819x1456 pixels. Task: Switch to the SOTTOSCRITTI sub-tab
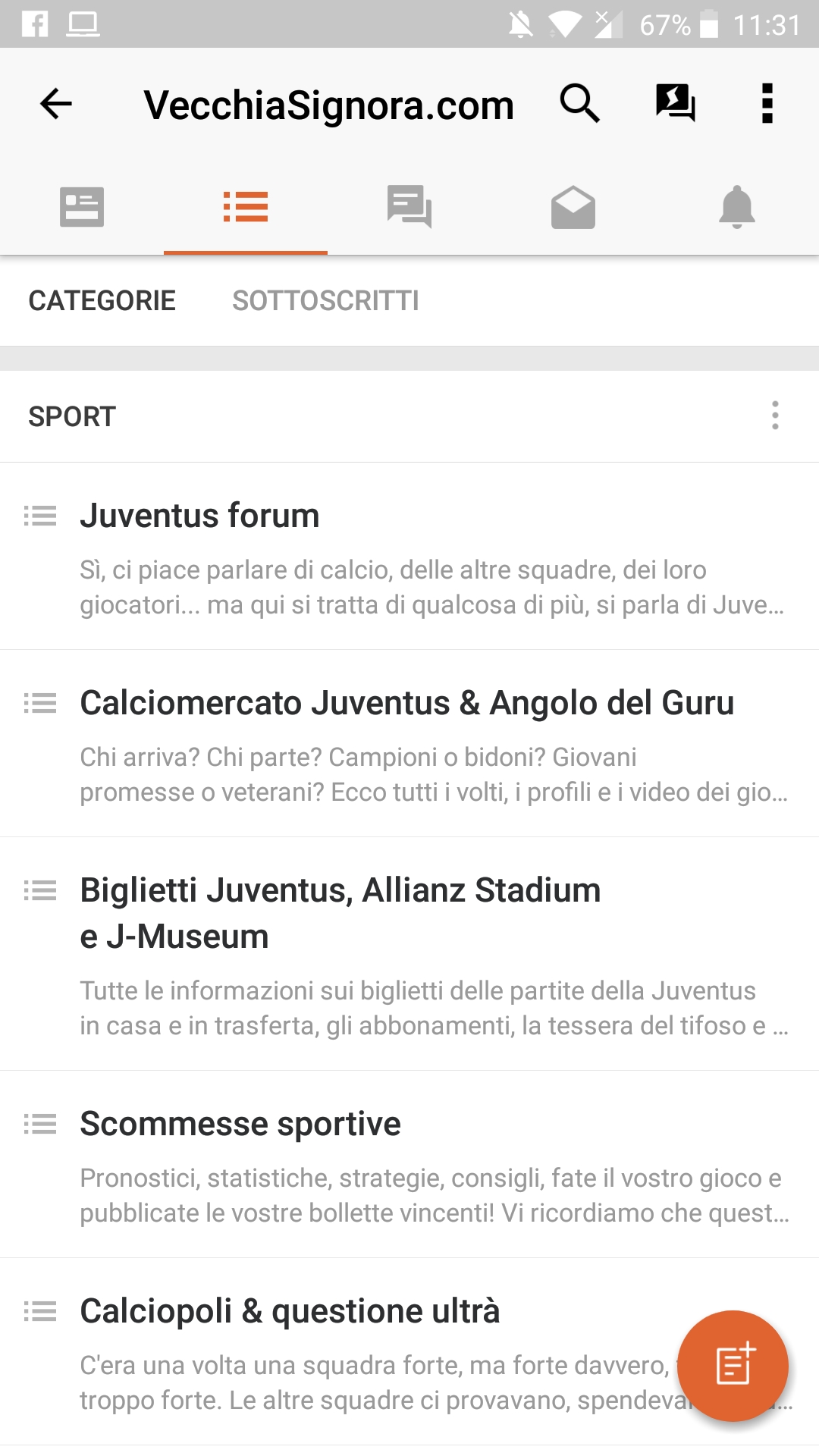tap(325, 301)
